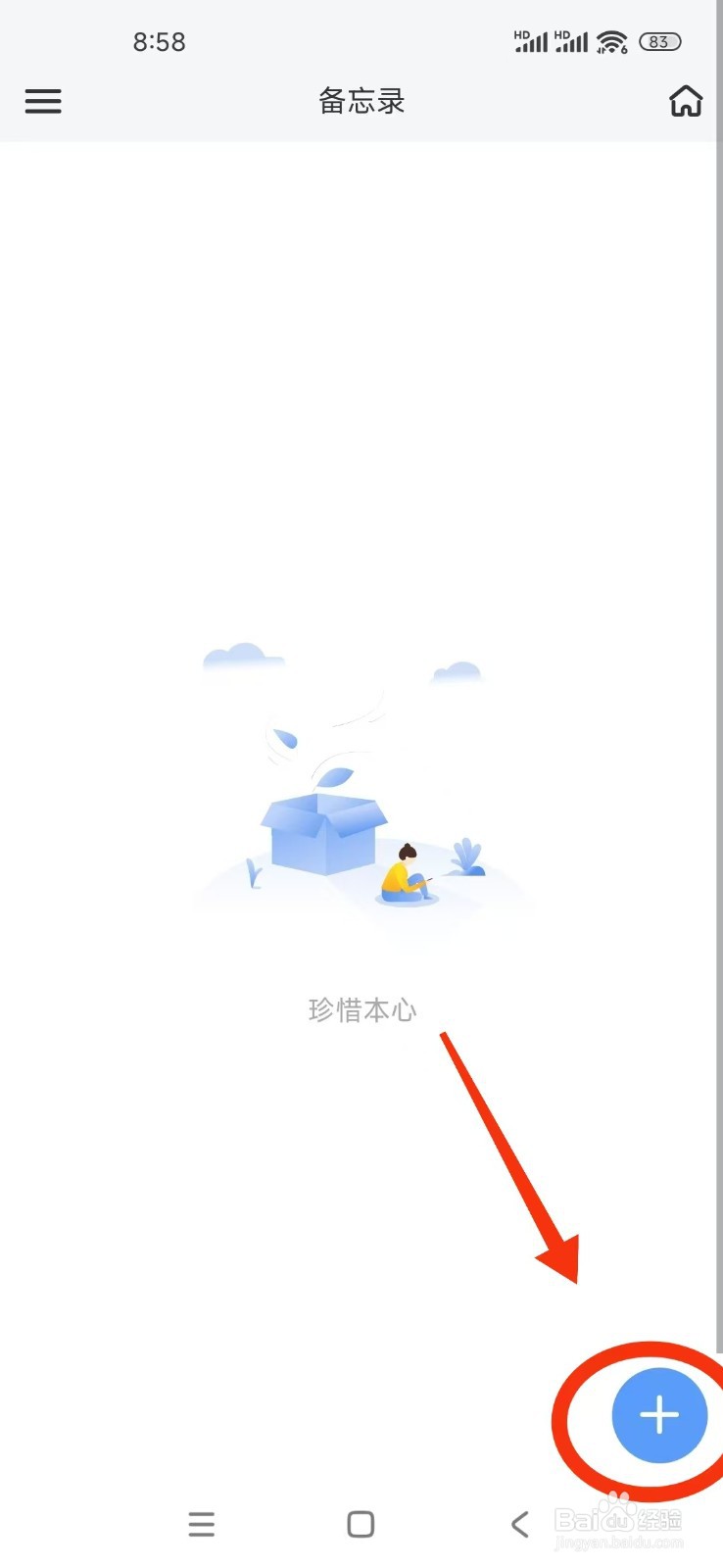Screen dimensions: 723x1568
Task: Tap the sidebar toggle to show memo folders
Action: (43, 101)
